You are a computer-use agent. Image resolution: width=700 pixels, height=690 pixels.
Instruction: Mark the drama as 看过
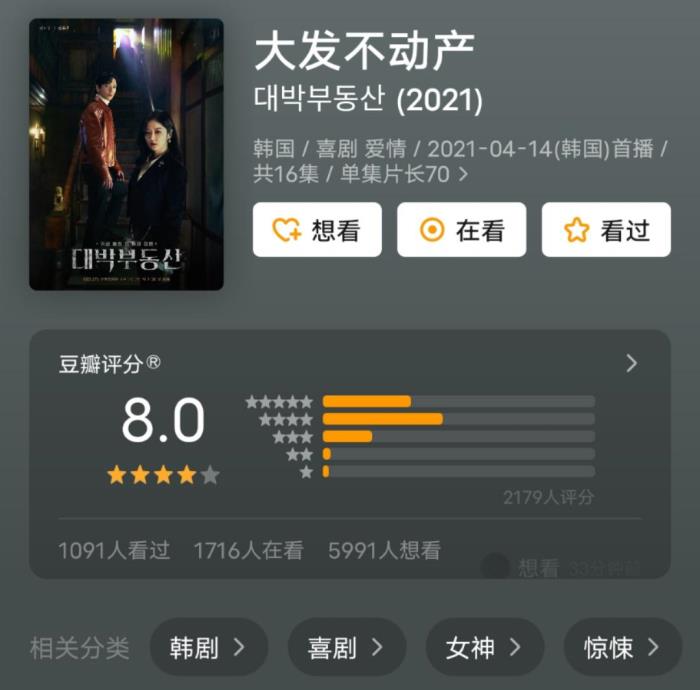pos(606,230)
